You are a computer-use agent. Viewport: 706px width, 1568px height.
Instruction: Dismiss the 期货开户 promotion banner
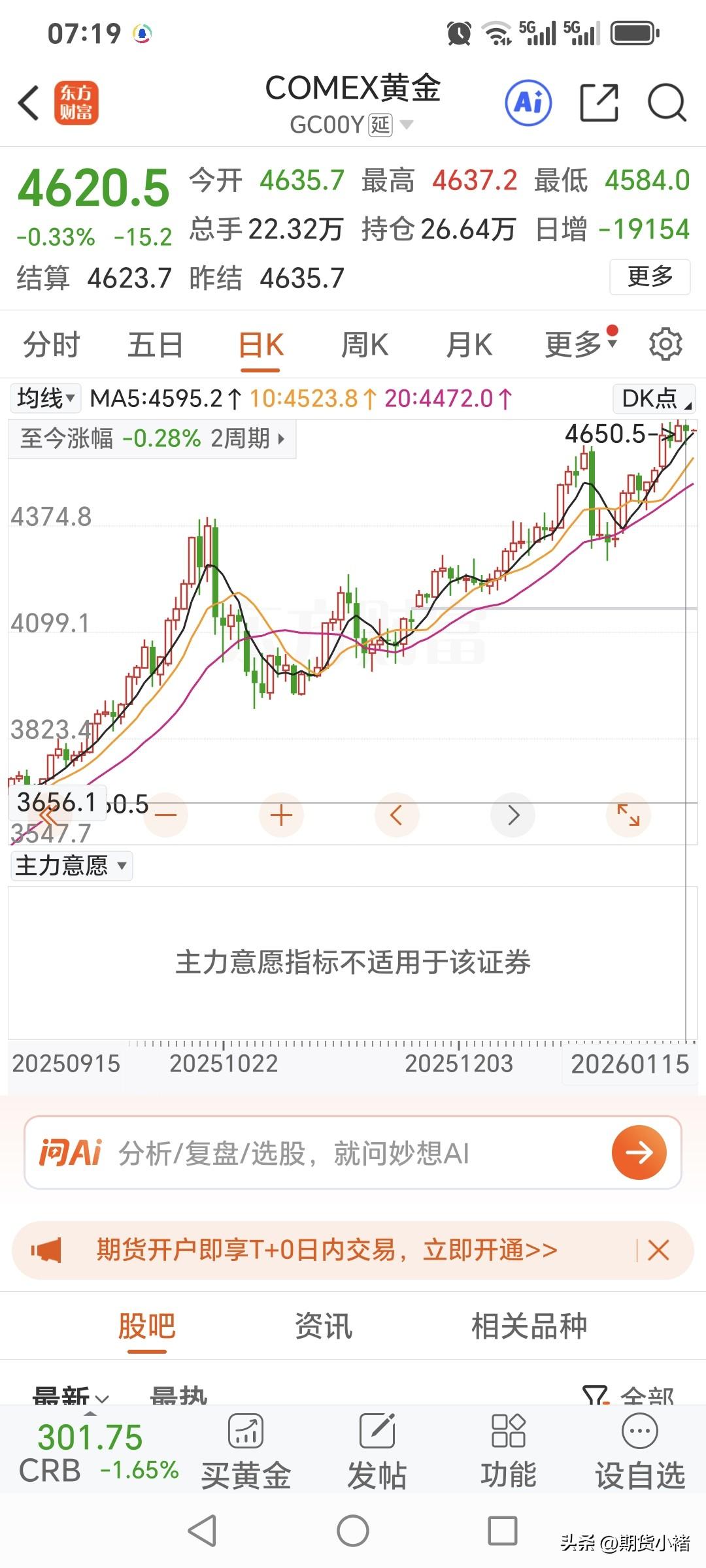[658, 1250]
